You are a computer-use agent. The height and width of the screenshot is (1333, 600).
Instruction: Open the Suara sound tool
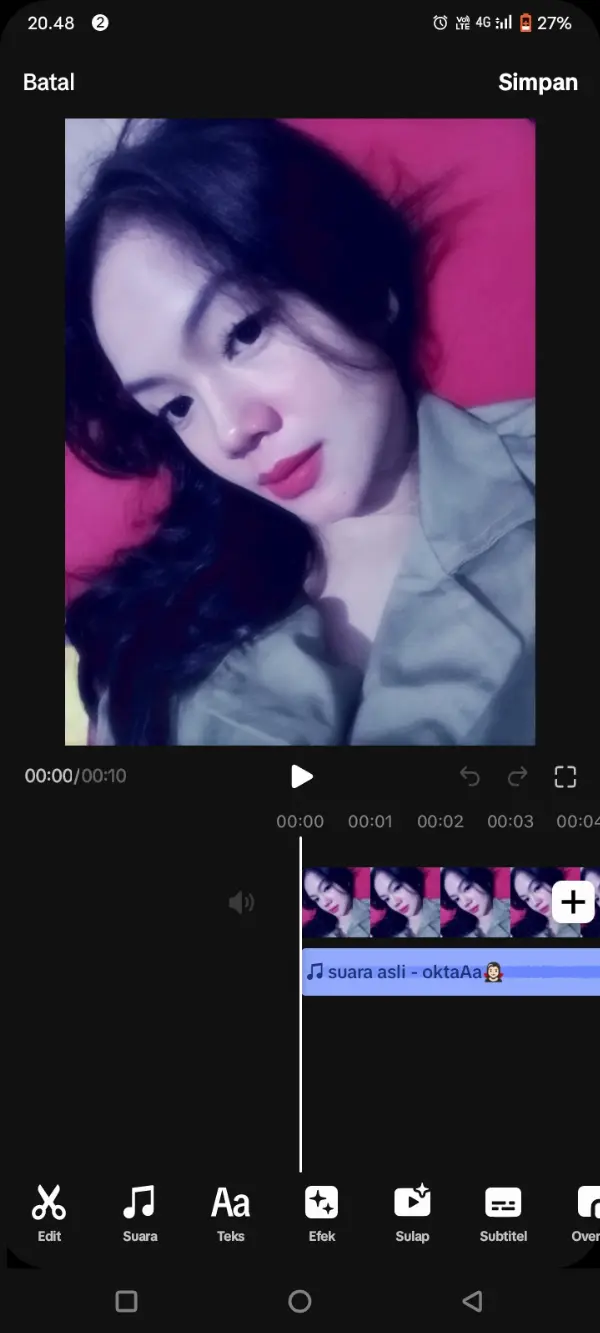tap(140, 1212)
